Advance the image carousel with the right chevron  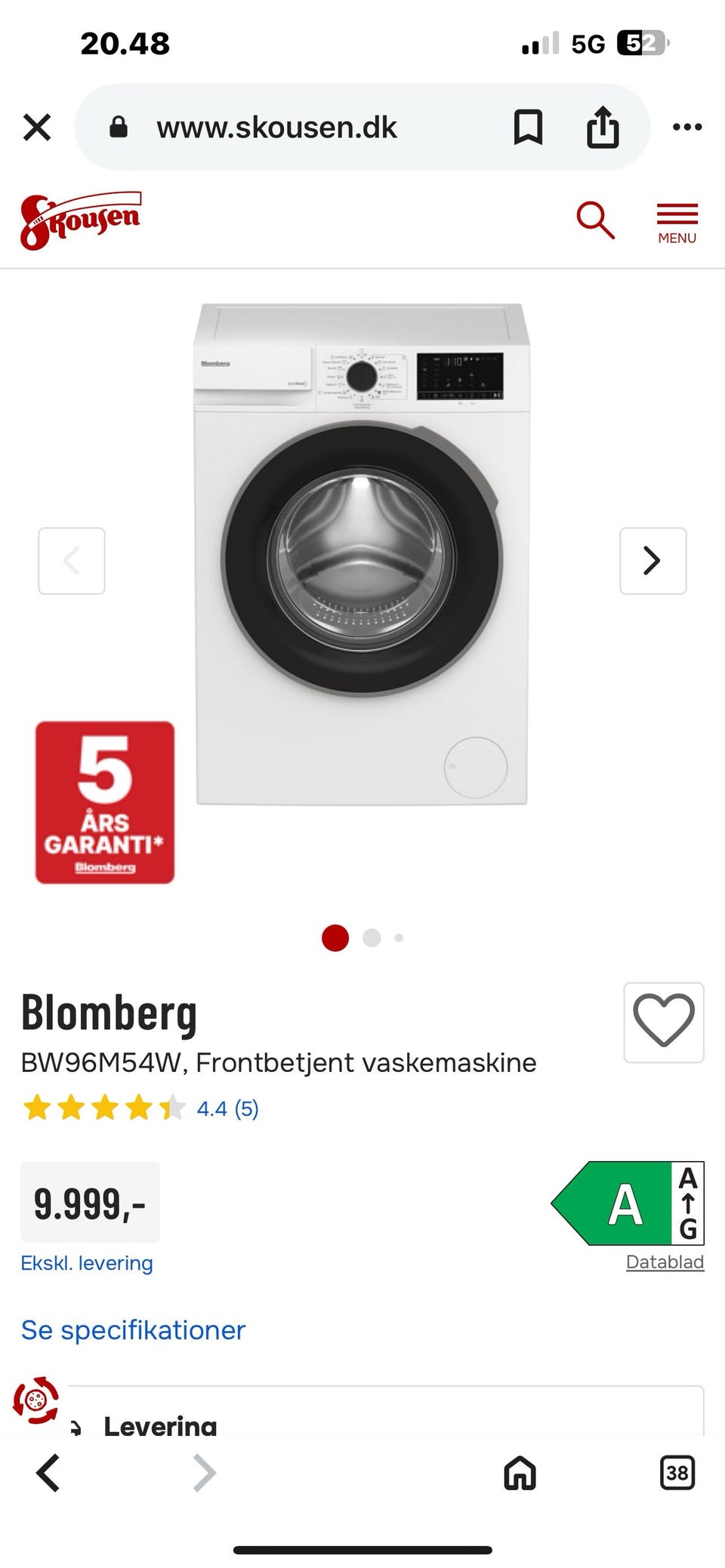652,561
